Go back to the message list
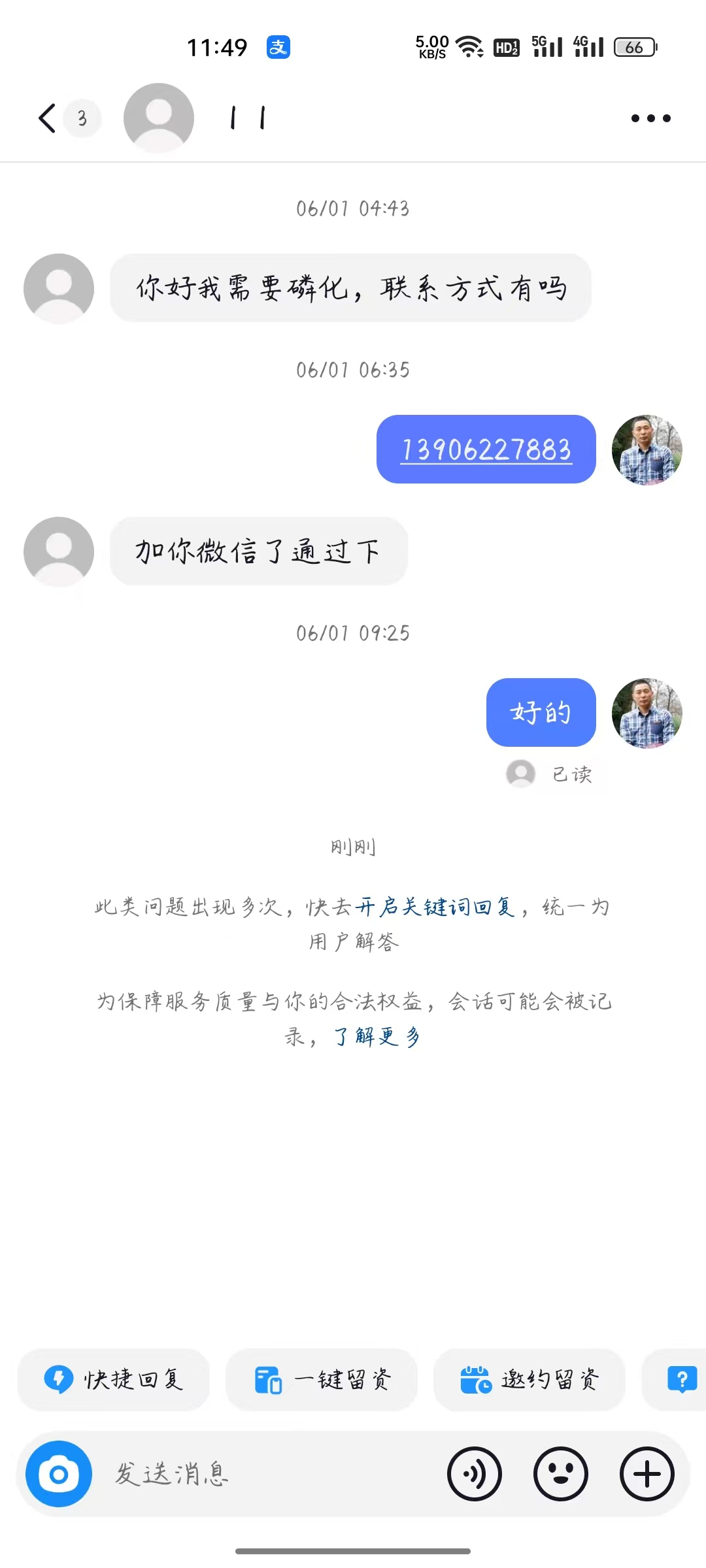The height and width of the screenshot is (1568, 706). coord(47,118)
